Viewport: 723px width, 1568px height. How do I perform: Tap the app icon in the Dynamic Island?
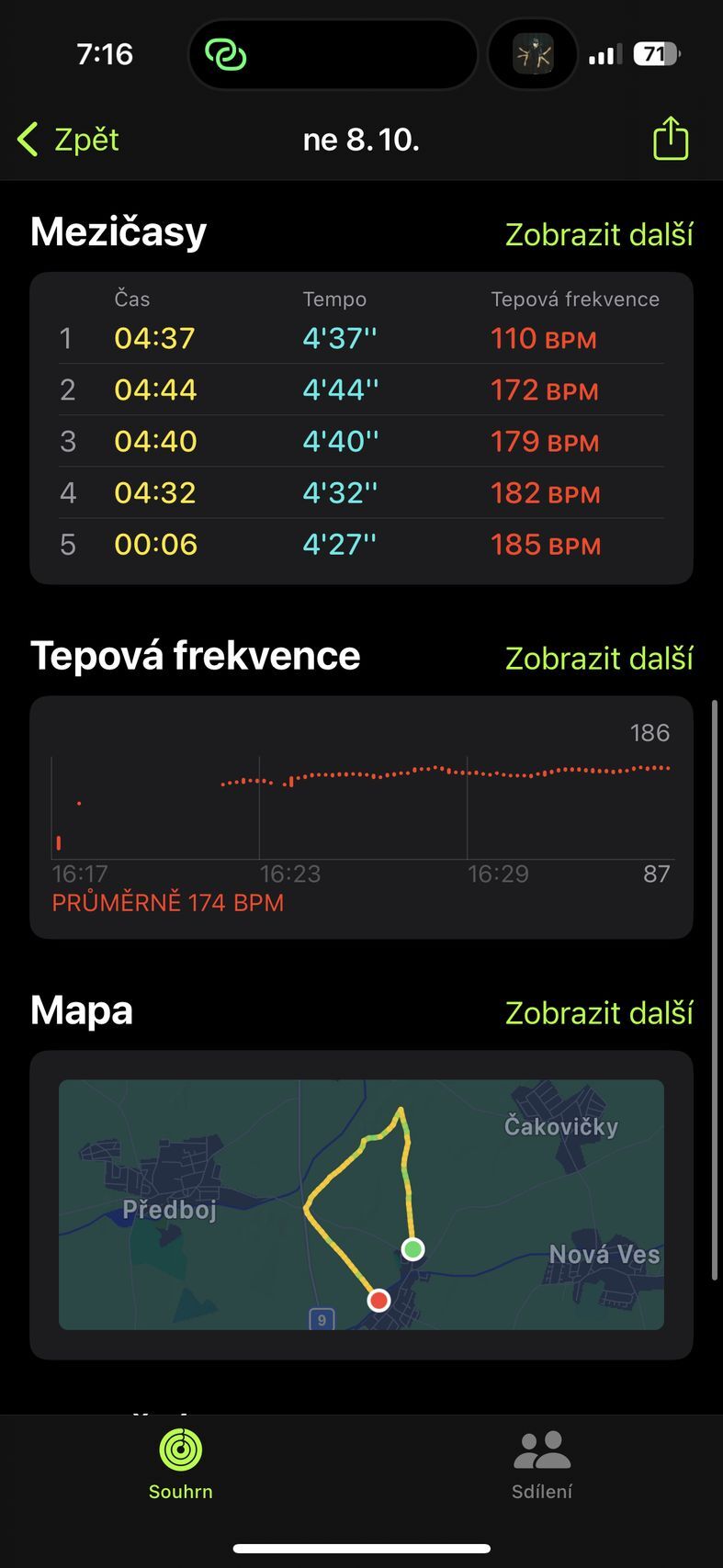533,54
